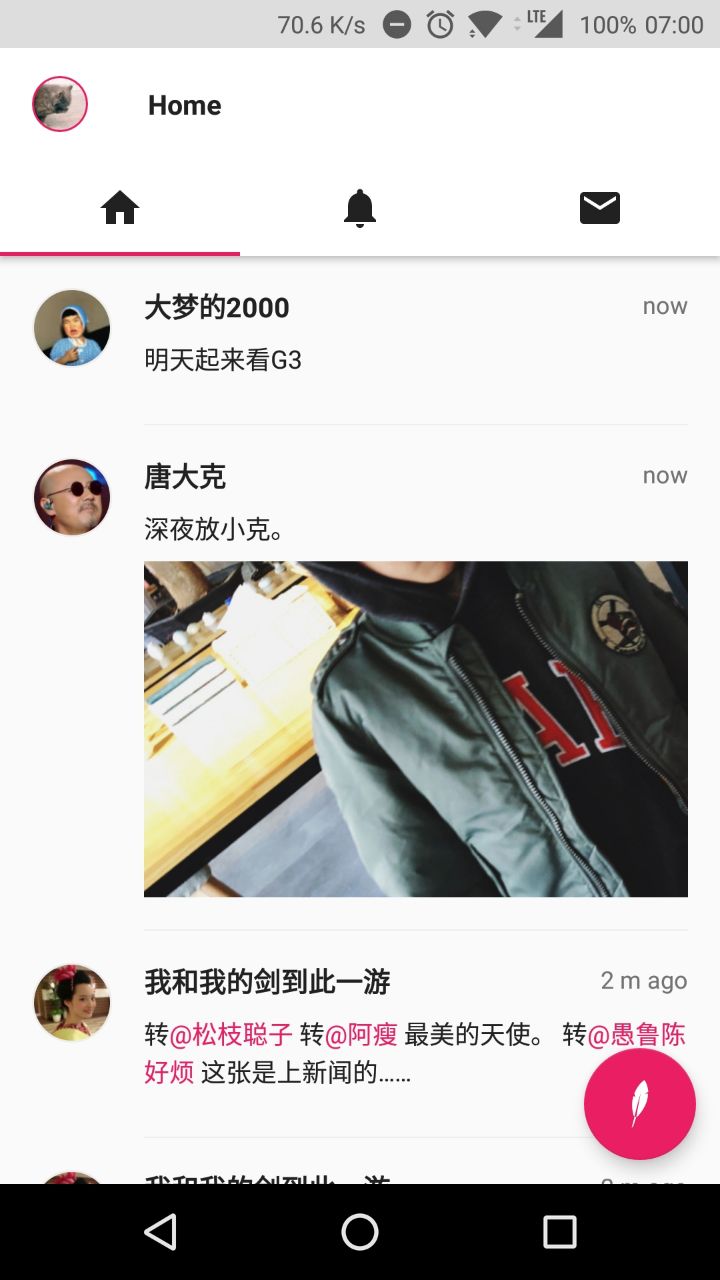720x1280 pixels.
Task: Open recent apps from the navigation bar
Action: pos(560,1232)
